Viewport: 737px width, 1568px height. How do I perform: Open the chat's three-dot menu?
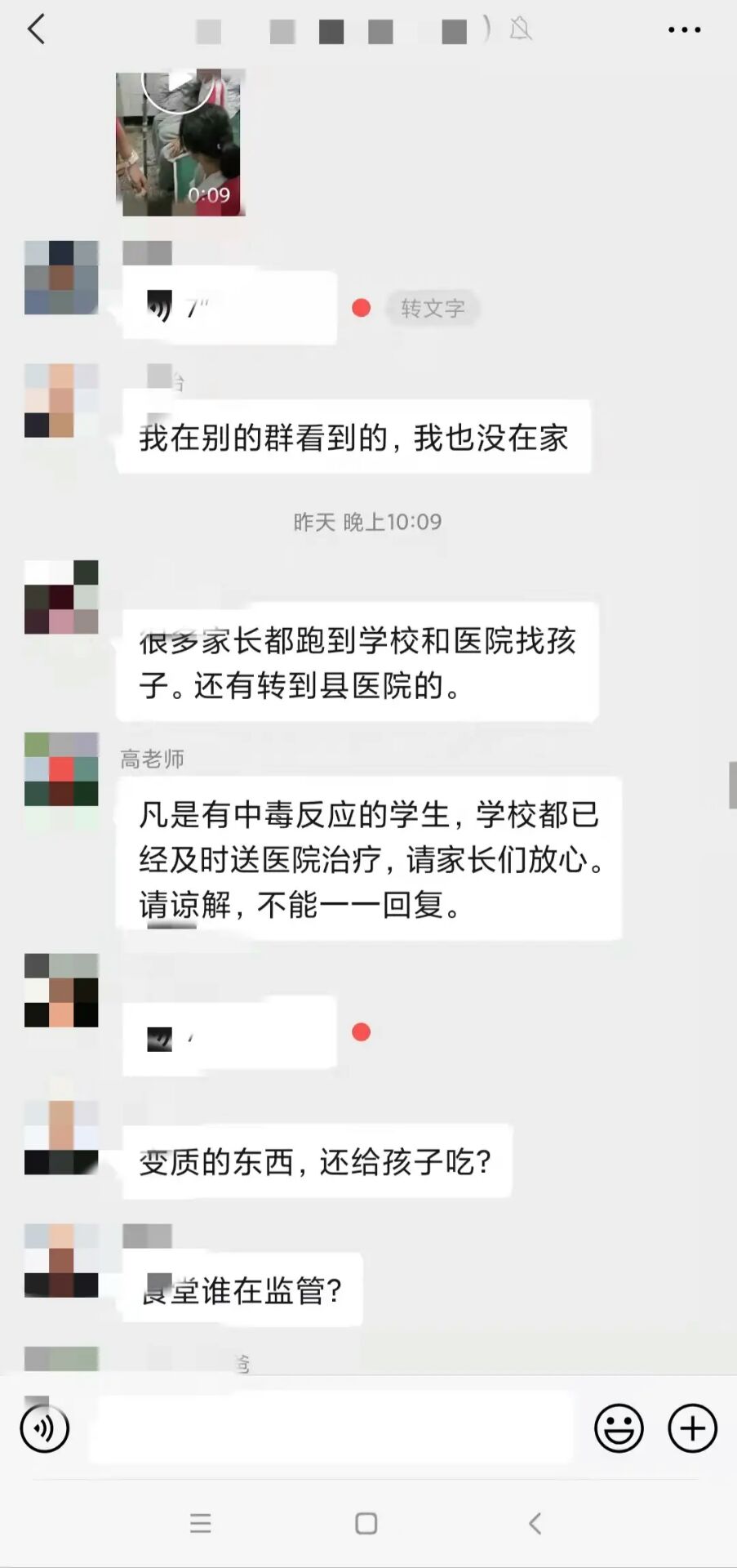(684, 30)
